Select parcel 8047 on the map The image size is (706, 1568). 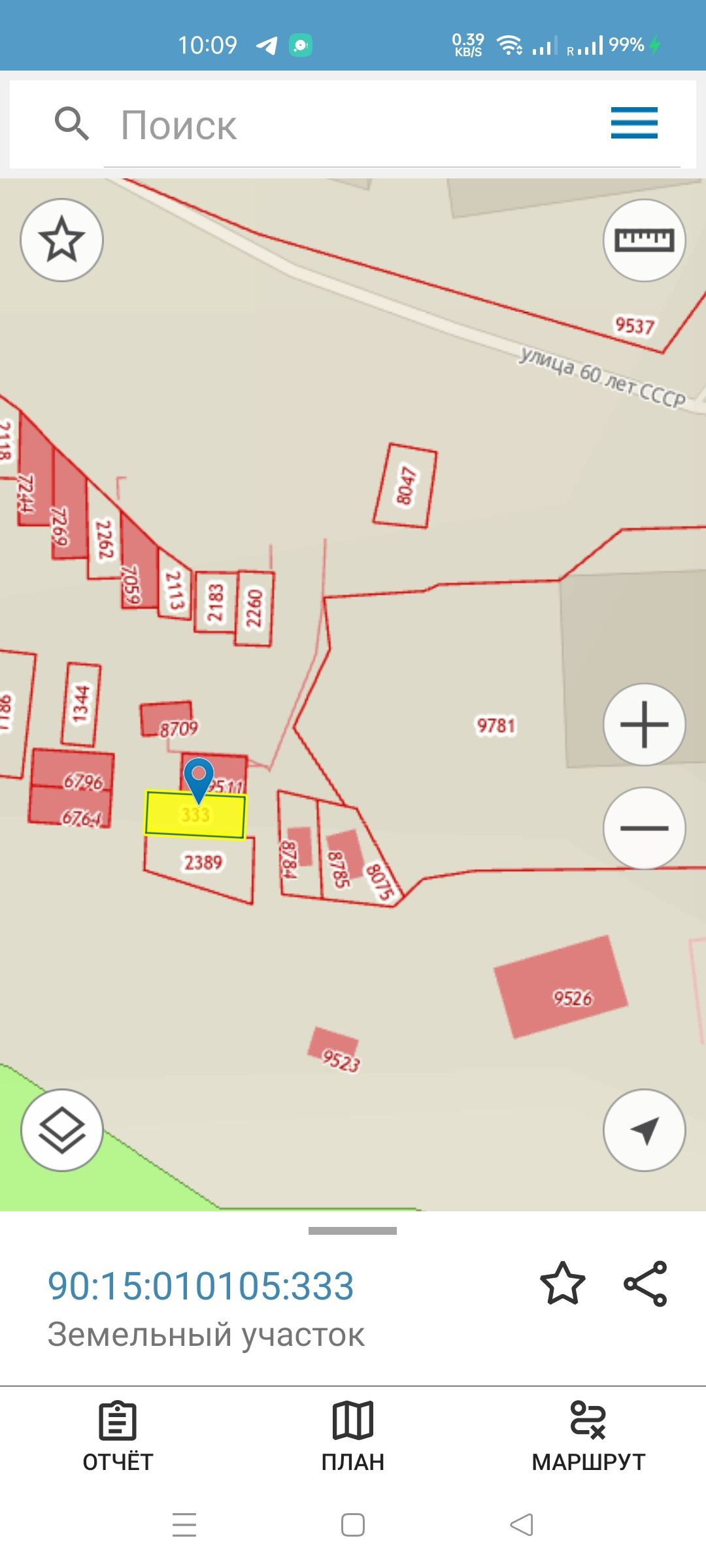405,485
